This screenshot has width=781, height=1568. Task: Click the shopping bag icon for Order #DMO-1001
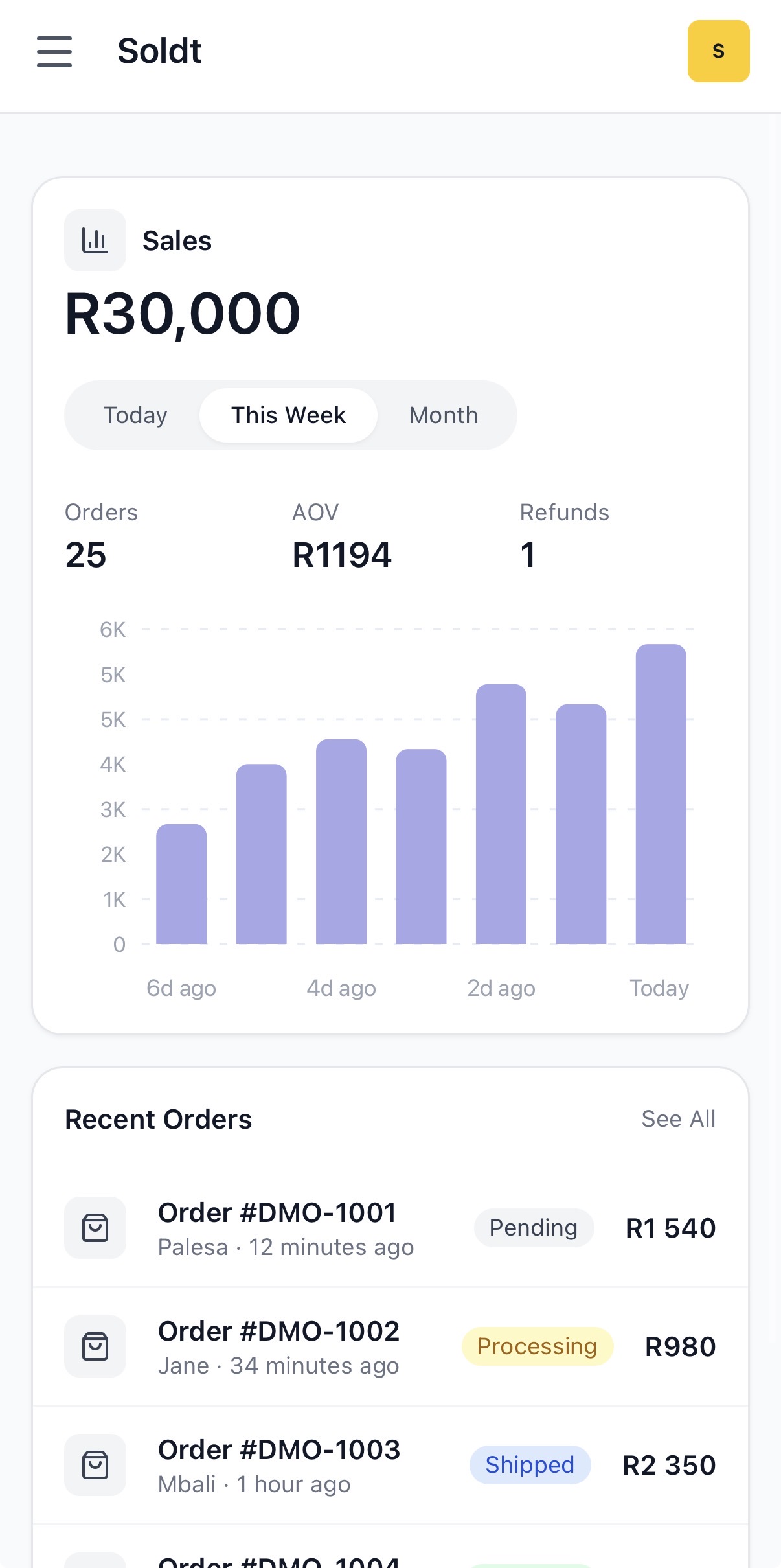point(95,1227)
